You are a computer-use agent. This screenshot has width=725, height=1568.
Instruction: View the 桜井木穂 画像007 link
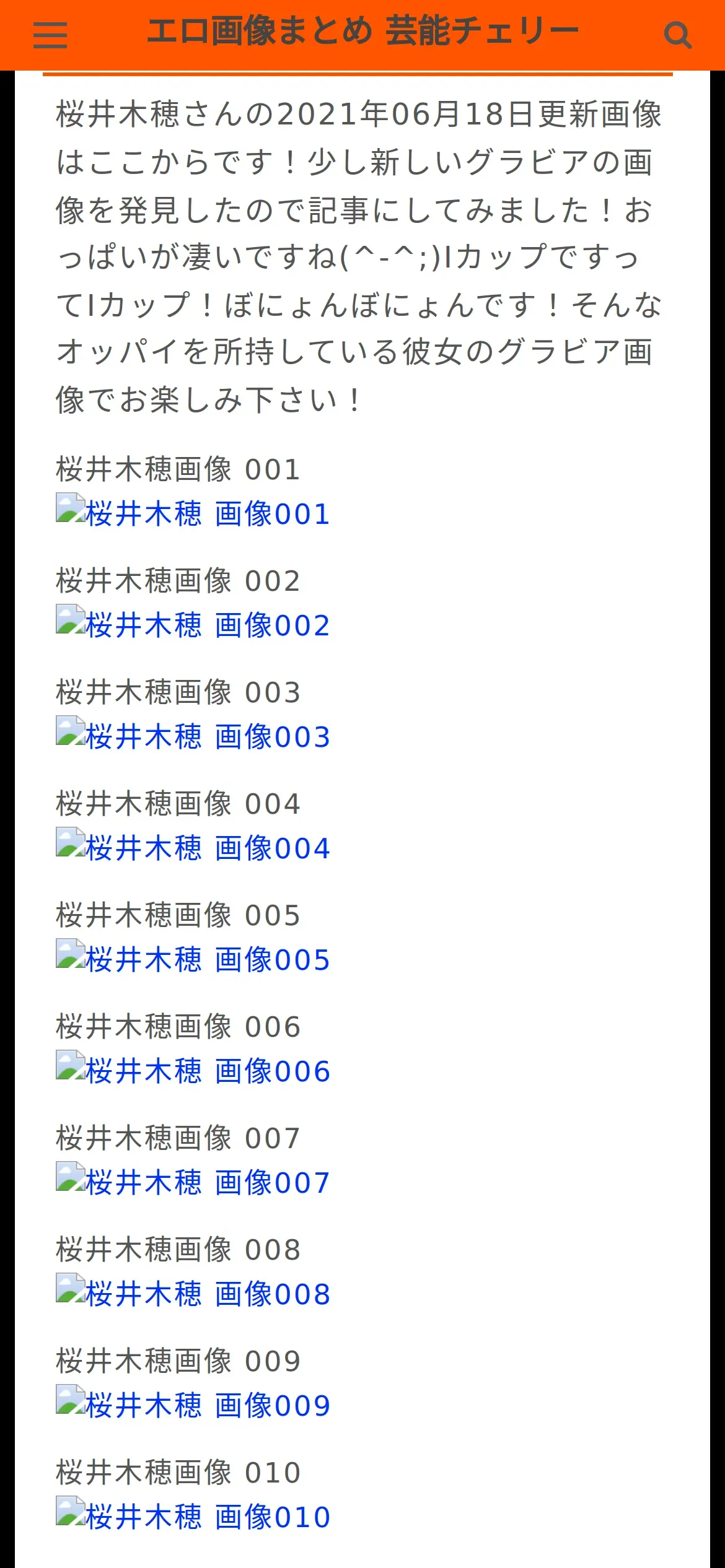(193, 1183)
